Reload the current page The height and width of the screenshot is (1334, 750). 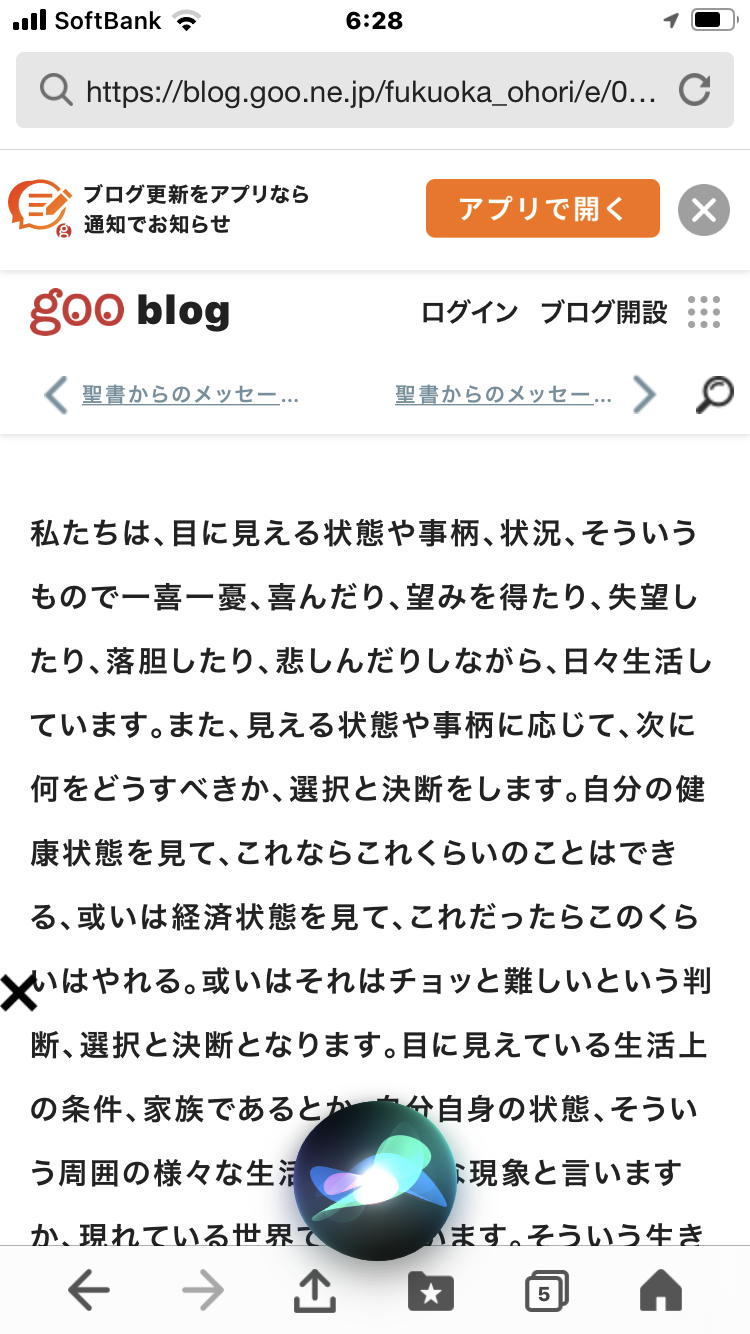(x=694, y=91)
